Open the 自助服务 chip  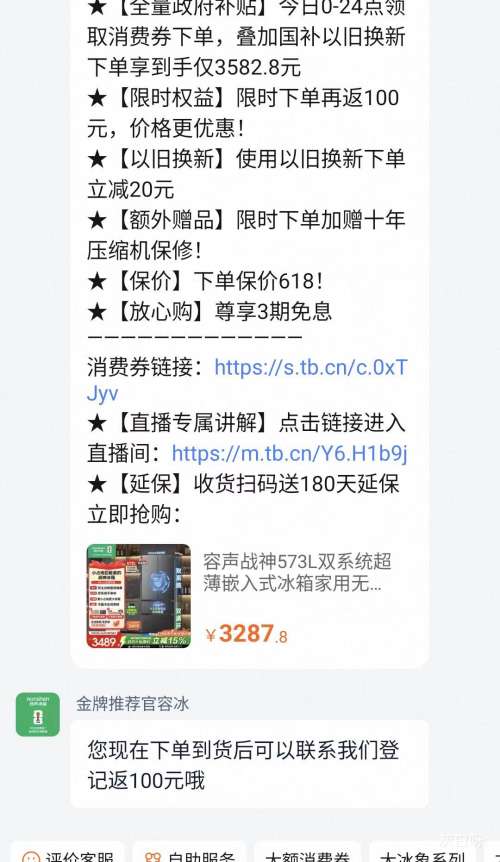[x=190, y=854]
